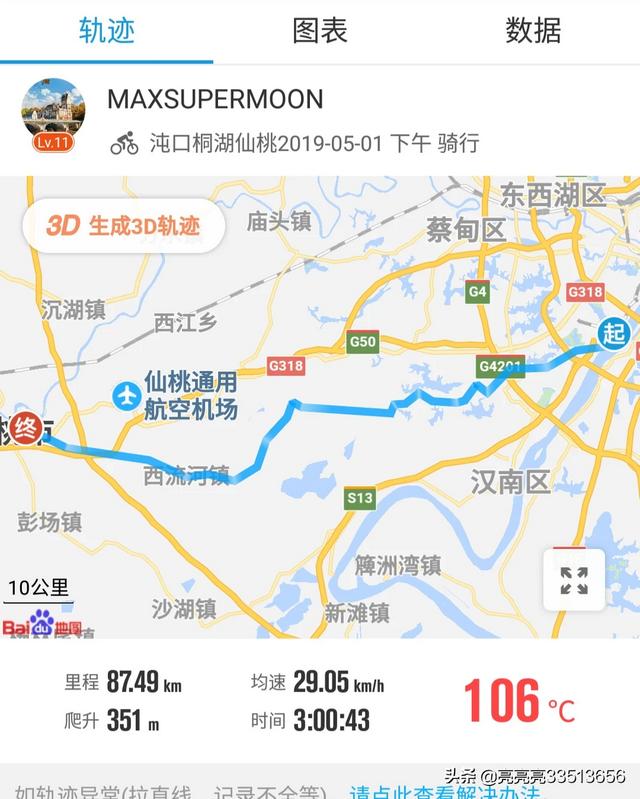Open the 数据 tab
The image size is (640, 799).
click(x=533, y=31)
